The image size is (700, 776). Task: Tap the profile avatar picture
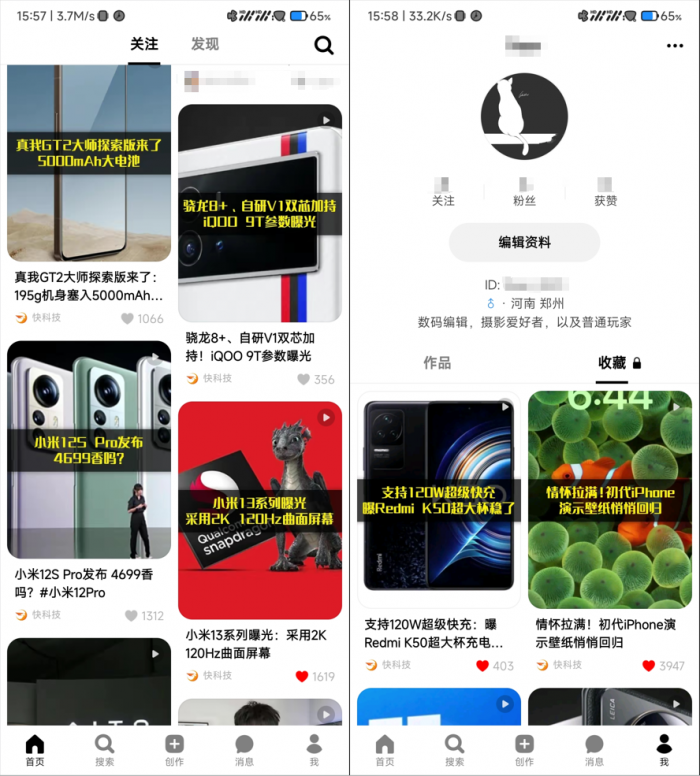point(524,116)
